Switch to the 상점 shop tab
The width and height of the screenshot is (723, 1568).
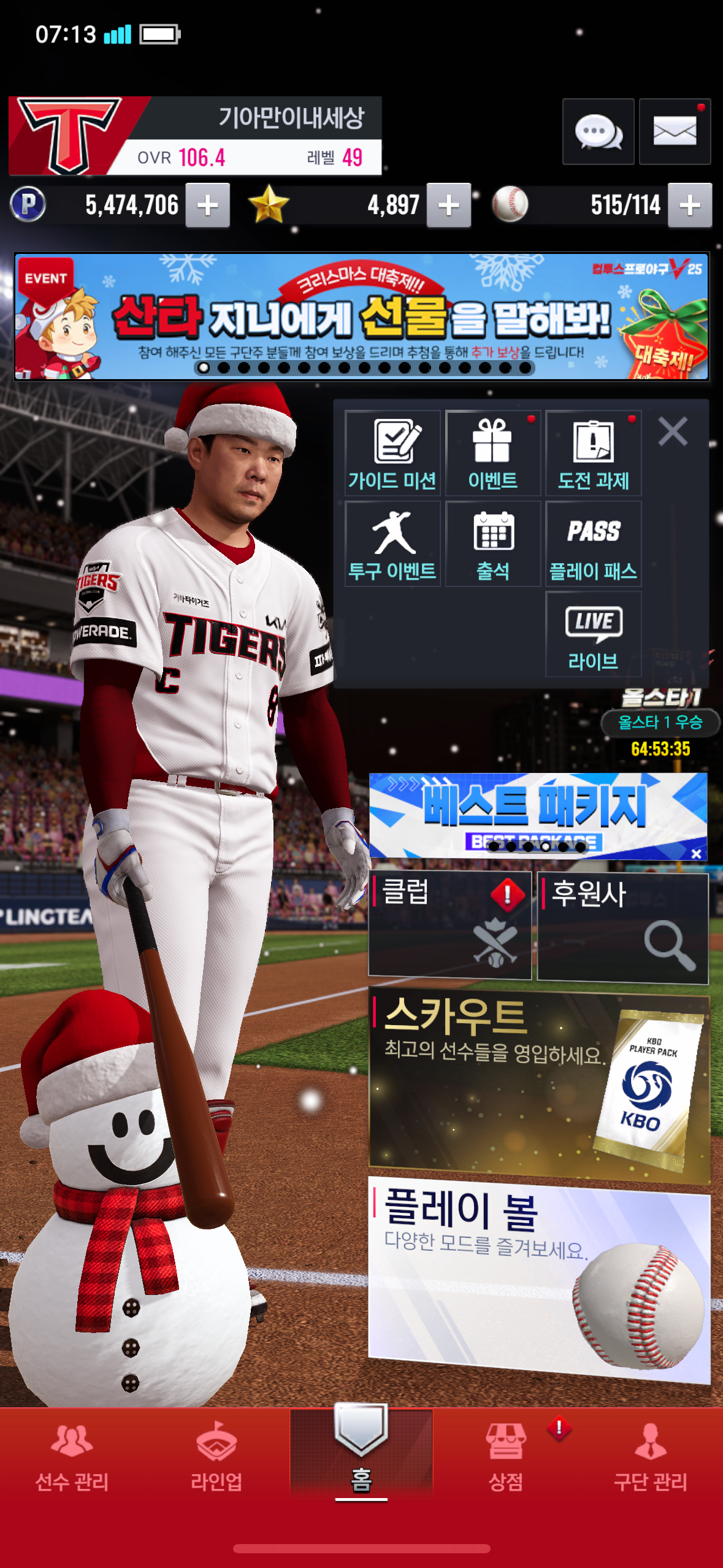click(505, 1457)
